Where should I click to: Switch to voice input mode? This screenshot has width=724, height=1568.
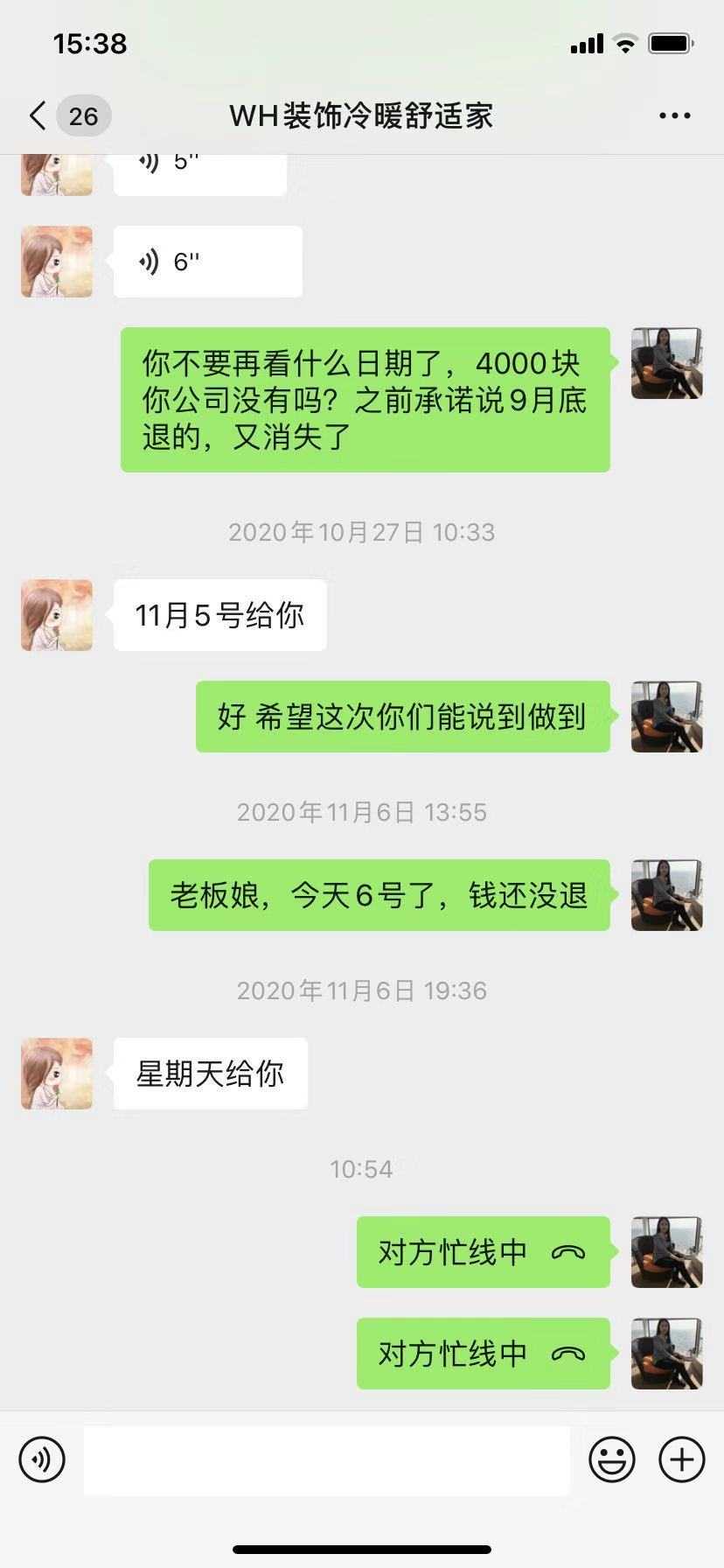(x=42, y=1459)
